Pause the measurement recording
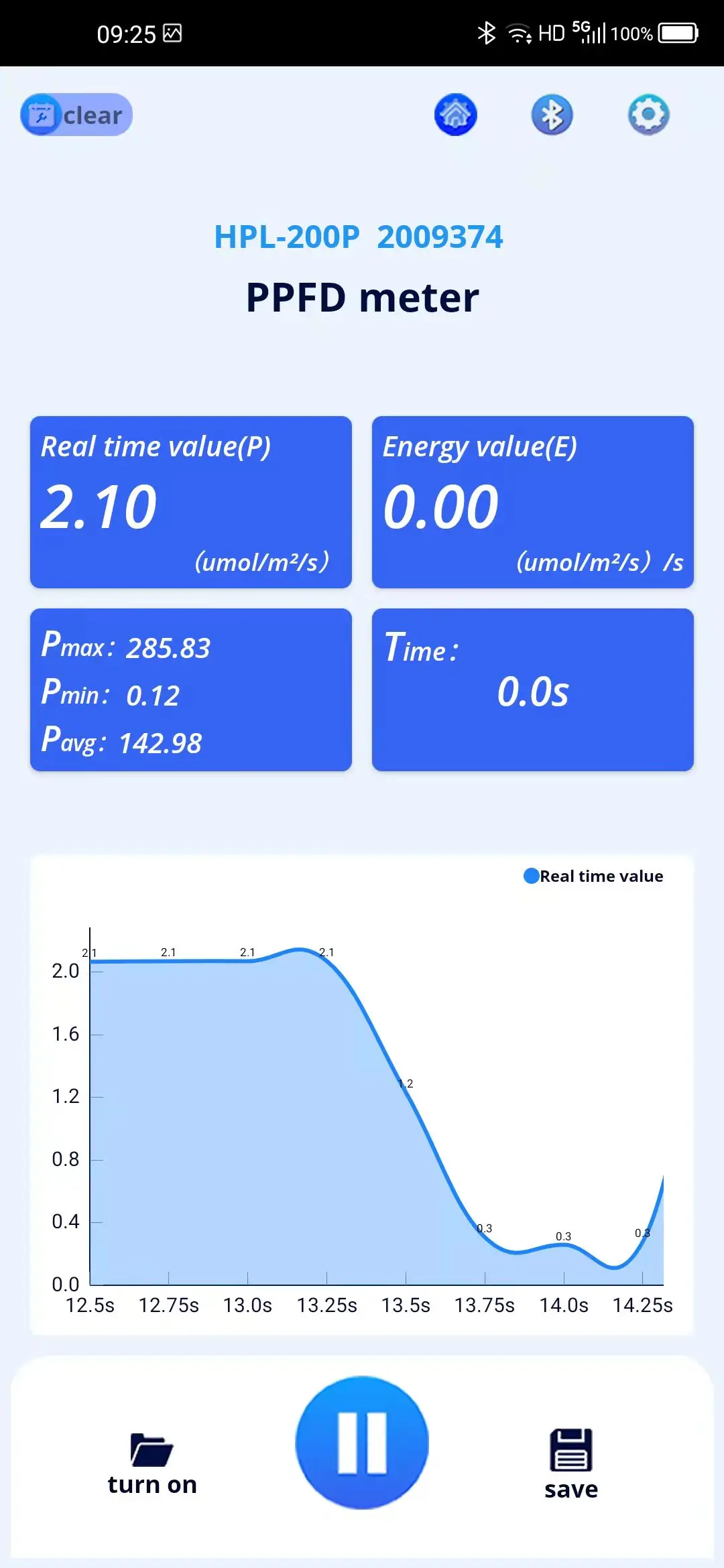The image size is (724, 1568). click(x=362, y=1443)
